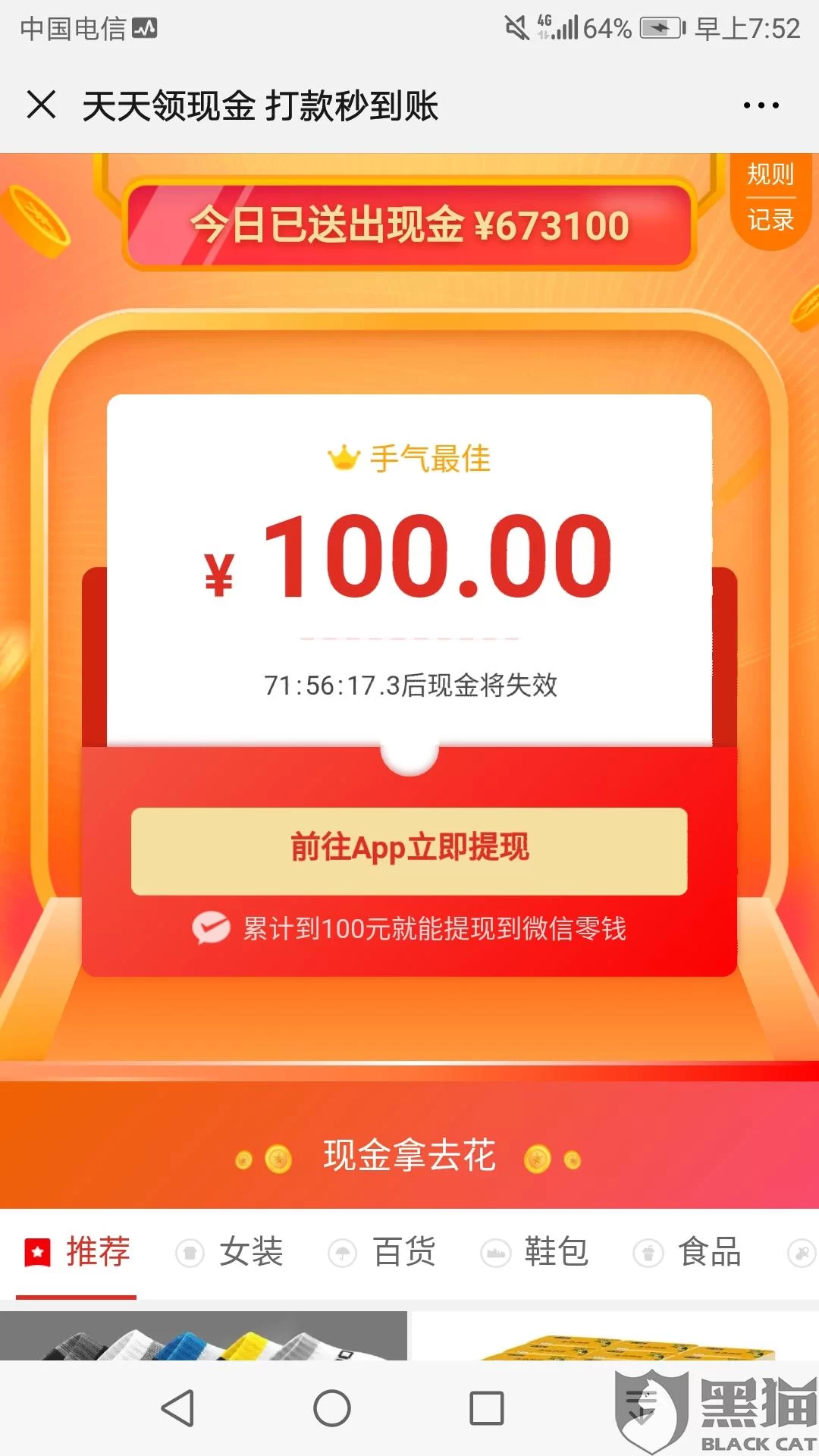The image size is (819, 1456).
Task: Switch to the 推荐 tab
Action: [77, 1252]
